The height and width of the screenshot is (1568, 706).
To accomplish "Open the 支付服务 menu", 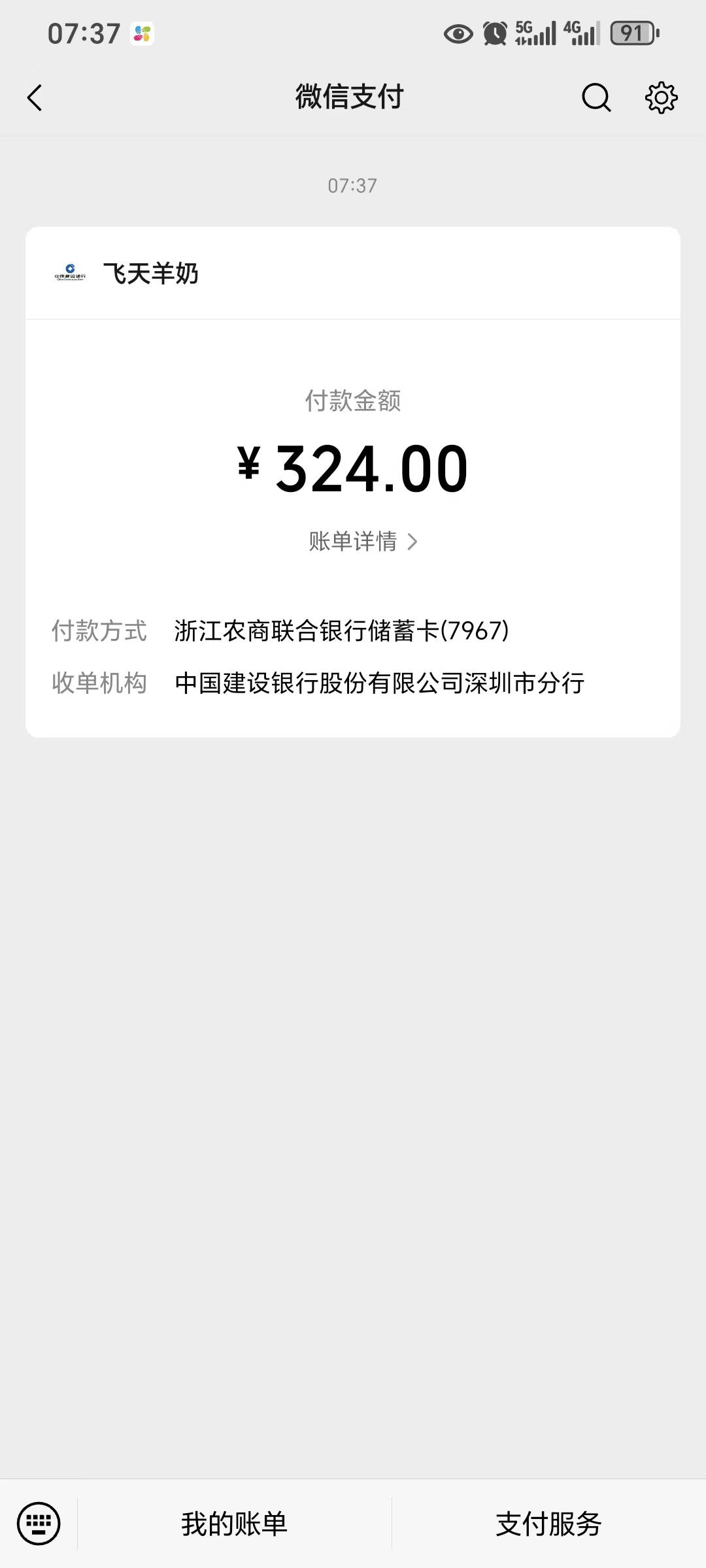I will coord(548,1524).
